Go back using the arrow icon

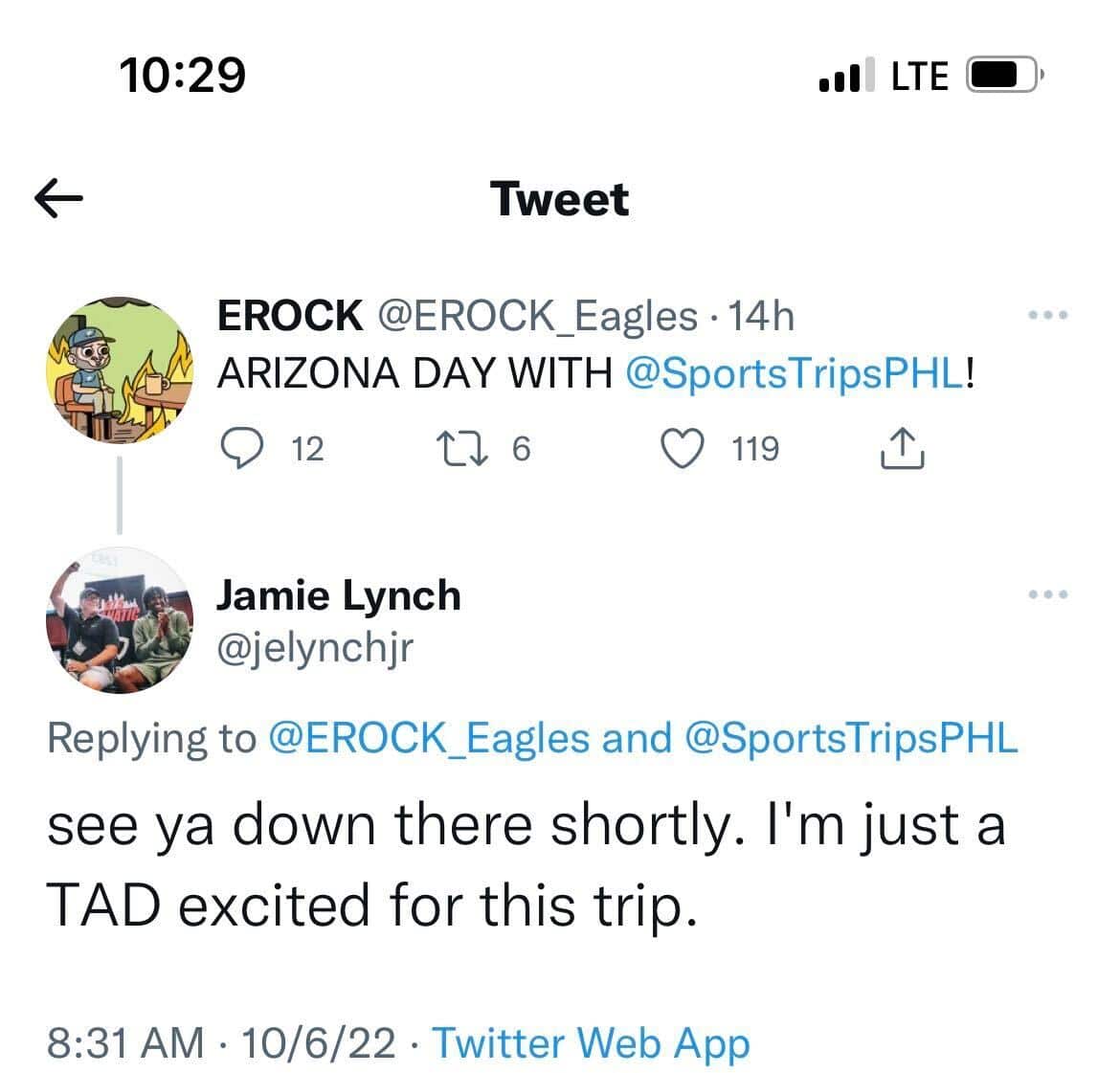(59, 198)
